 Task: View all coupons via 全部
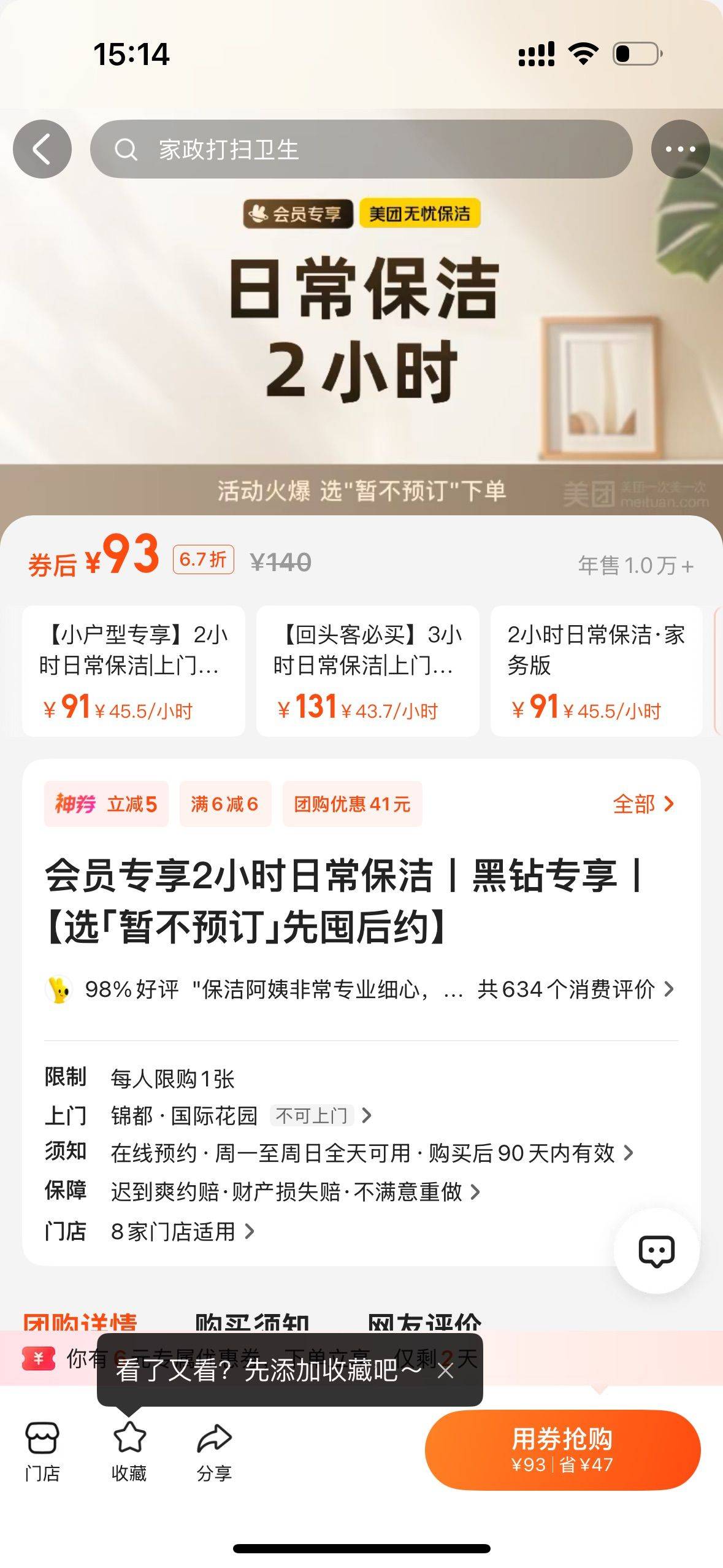pos(643,804)
